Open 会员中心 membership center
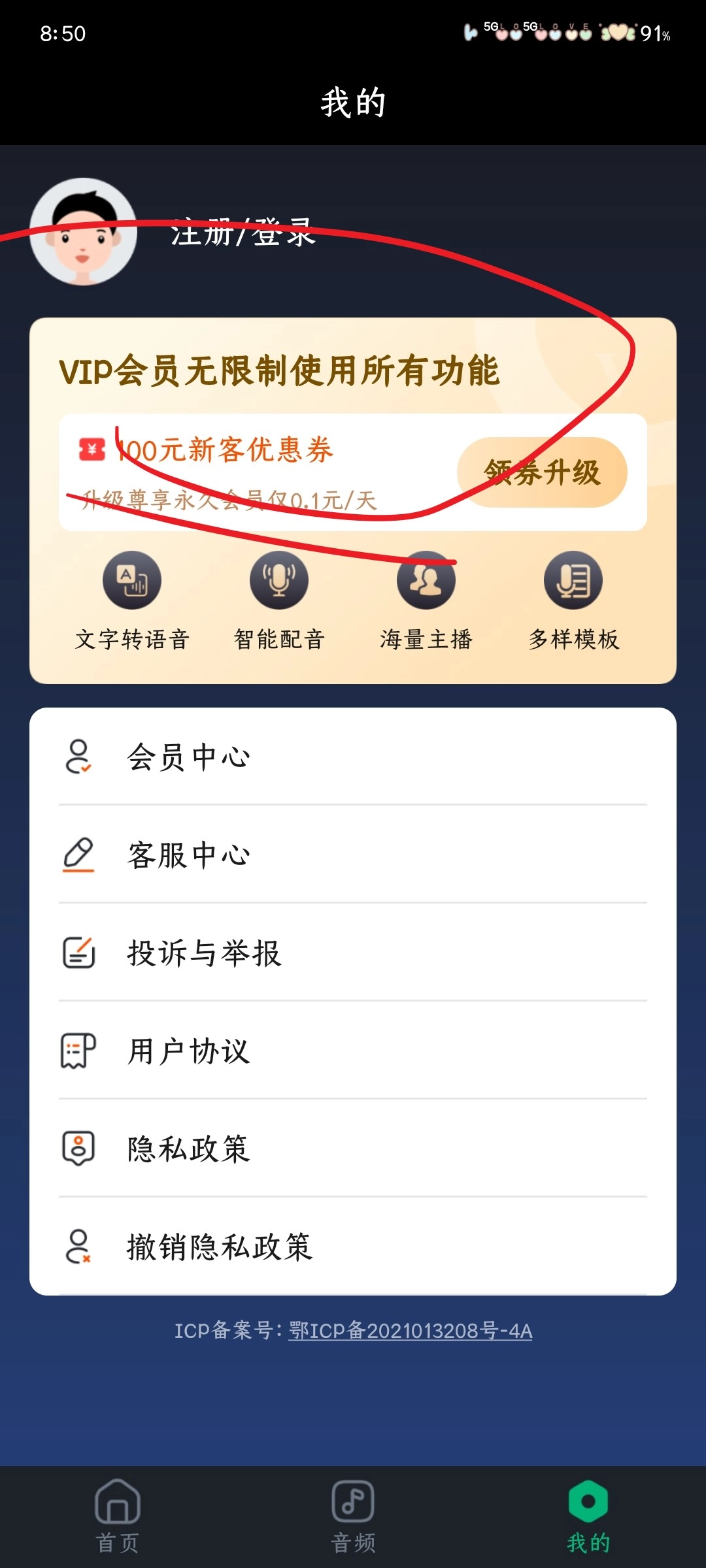 pos(353,757)
